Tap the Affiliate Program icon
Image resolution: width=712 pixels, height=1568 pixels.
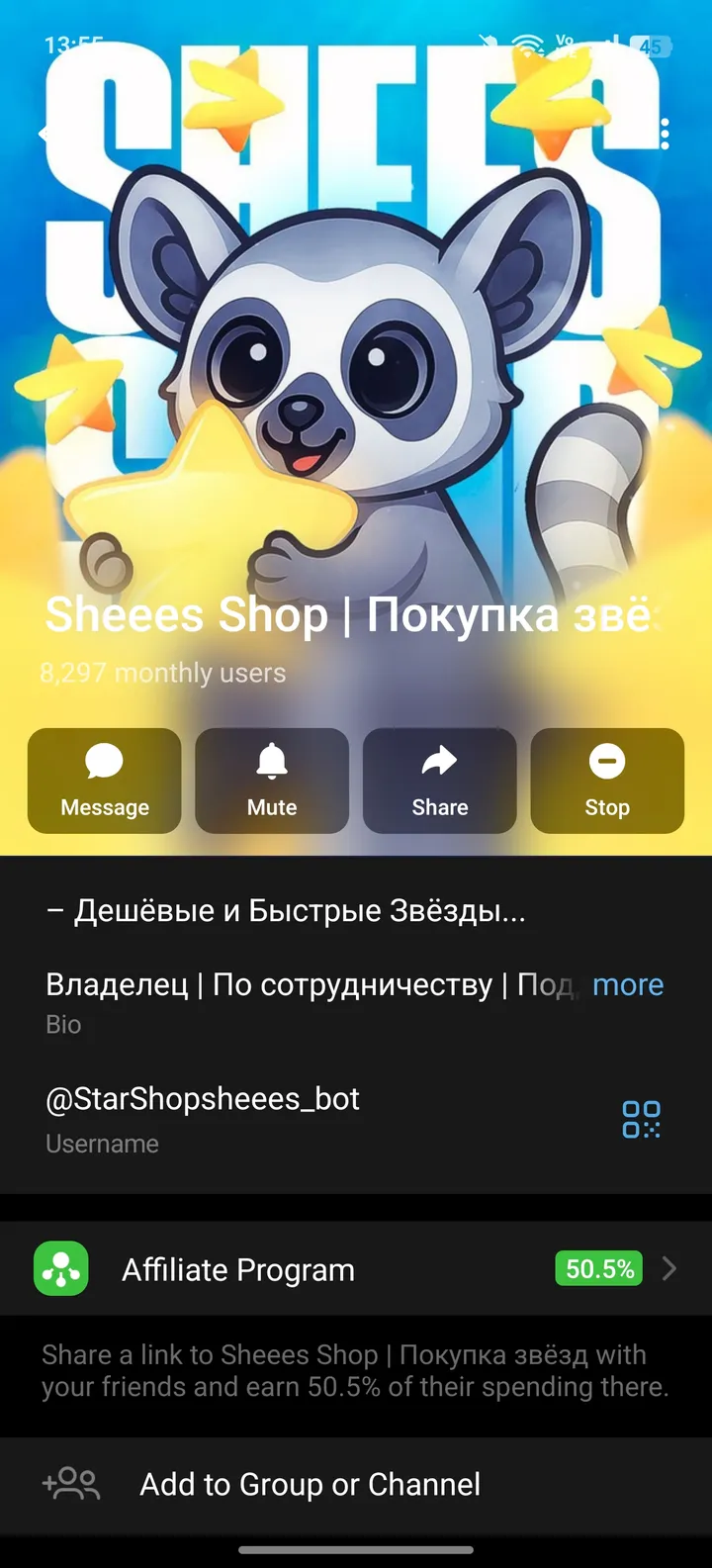60,1269
